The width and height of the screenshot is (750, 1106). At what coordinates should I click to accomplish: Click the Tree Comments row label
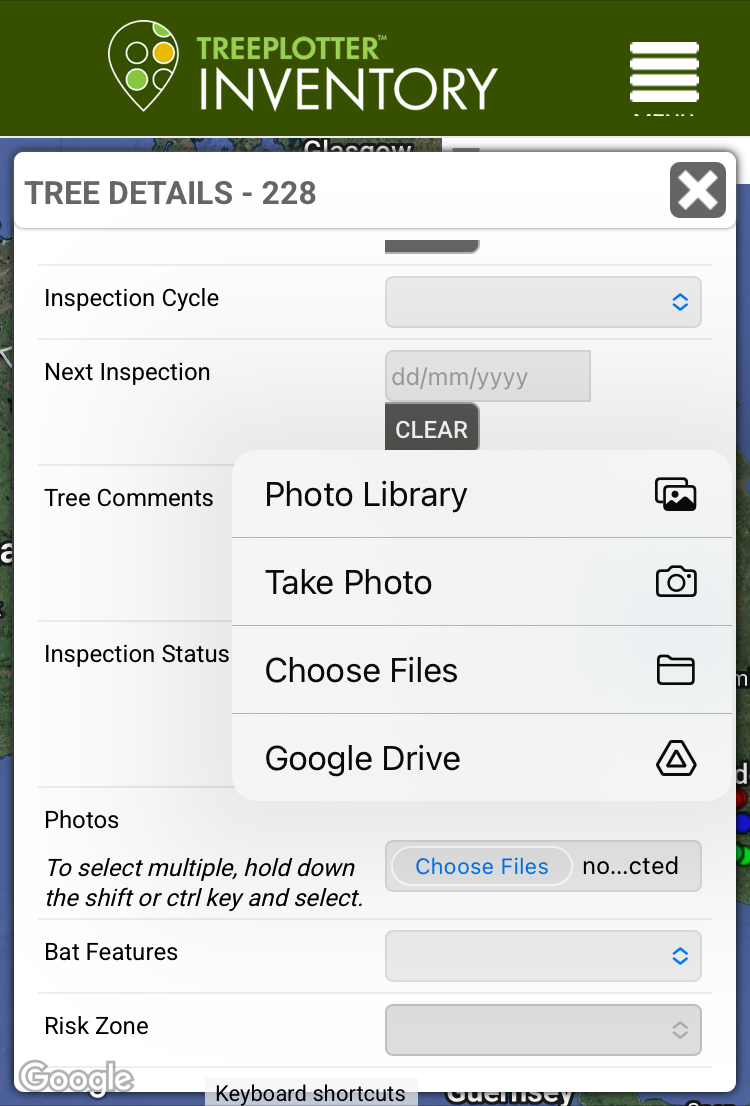pos(128,497)
